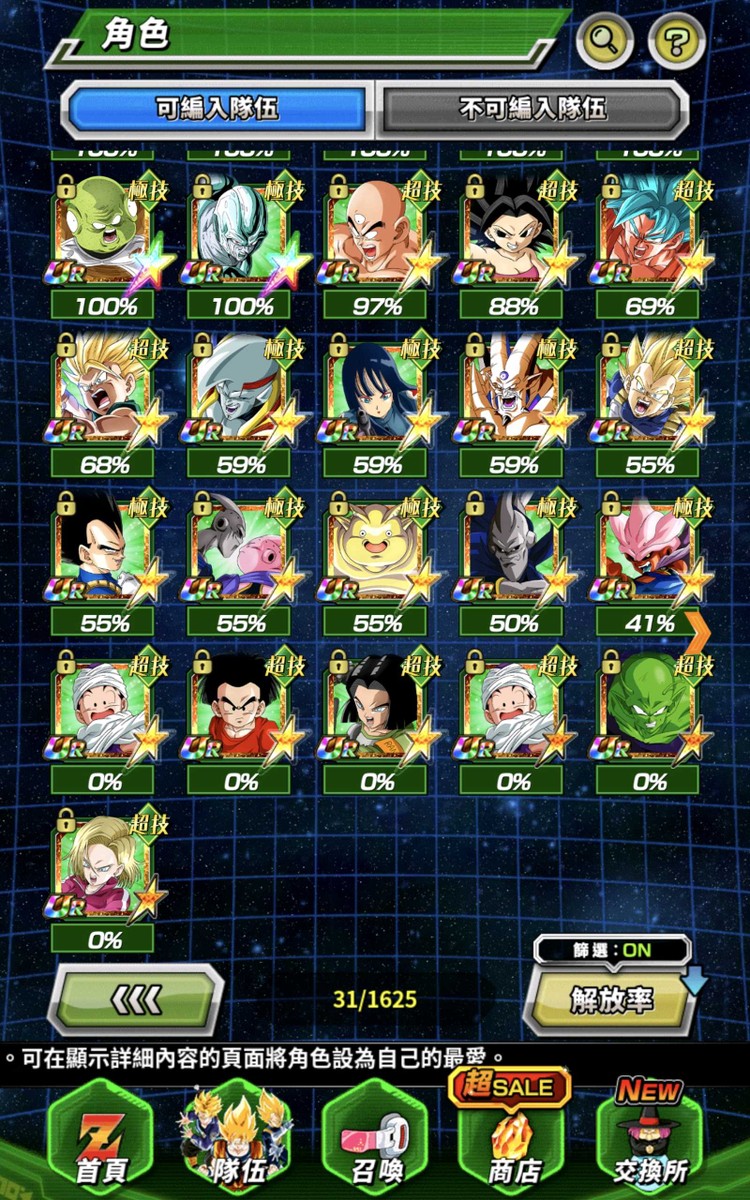Tap the orange arrow at the right edge
Screen dimensions: 750x1200
pyautogui.click(x=697, y=626)
